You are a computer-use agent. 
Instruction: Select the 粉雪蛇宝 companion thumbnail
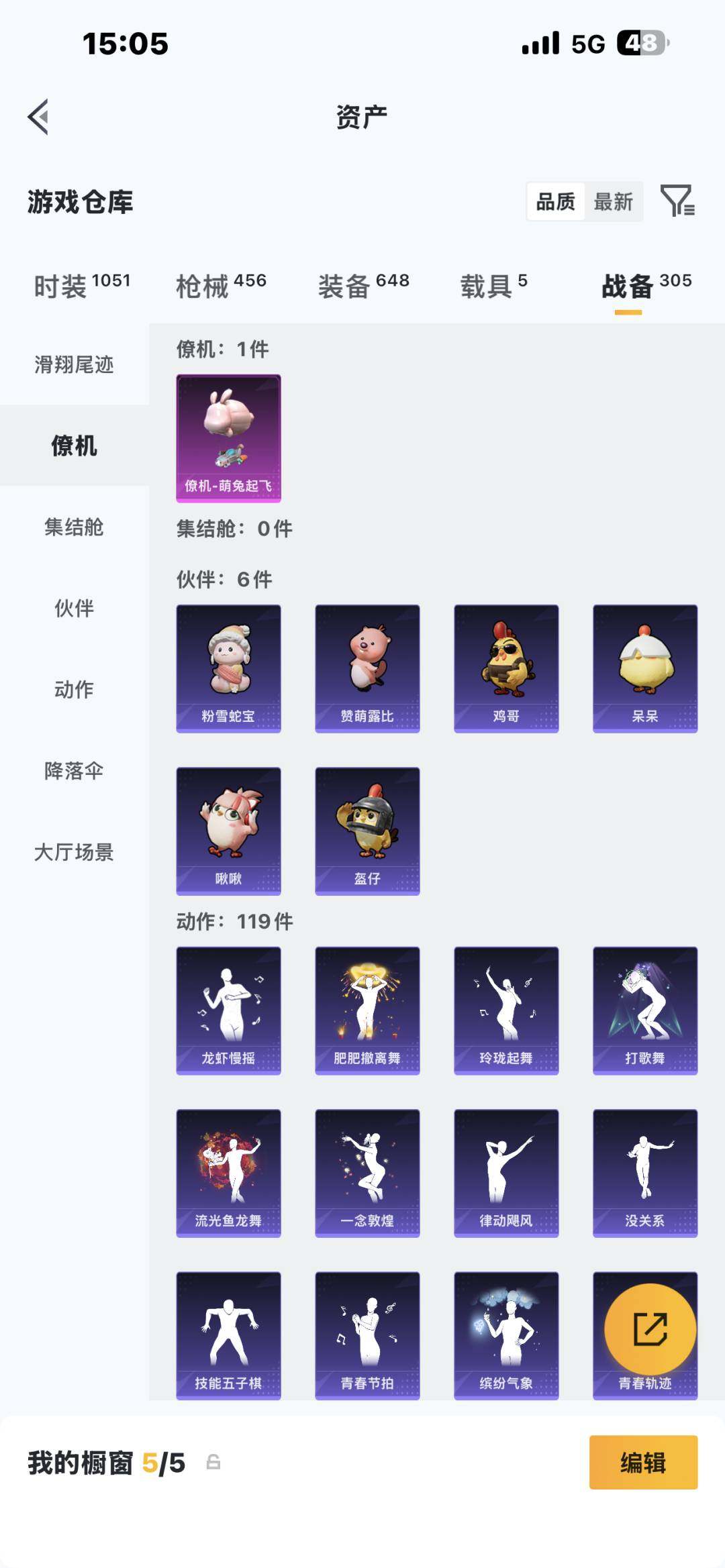(x=229, y=668)
